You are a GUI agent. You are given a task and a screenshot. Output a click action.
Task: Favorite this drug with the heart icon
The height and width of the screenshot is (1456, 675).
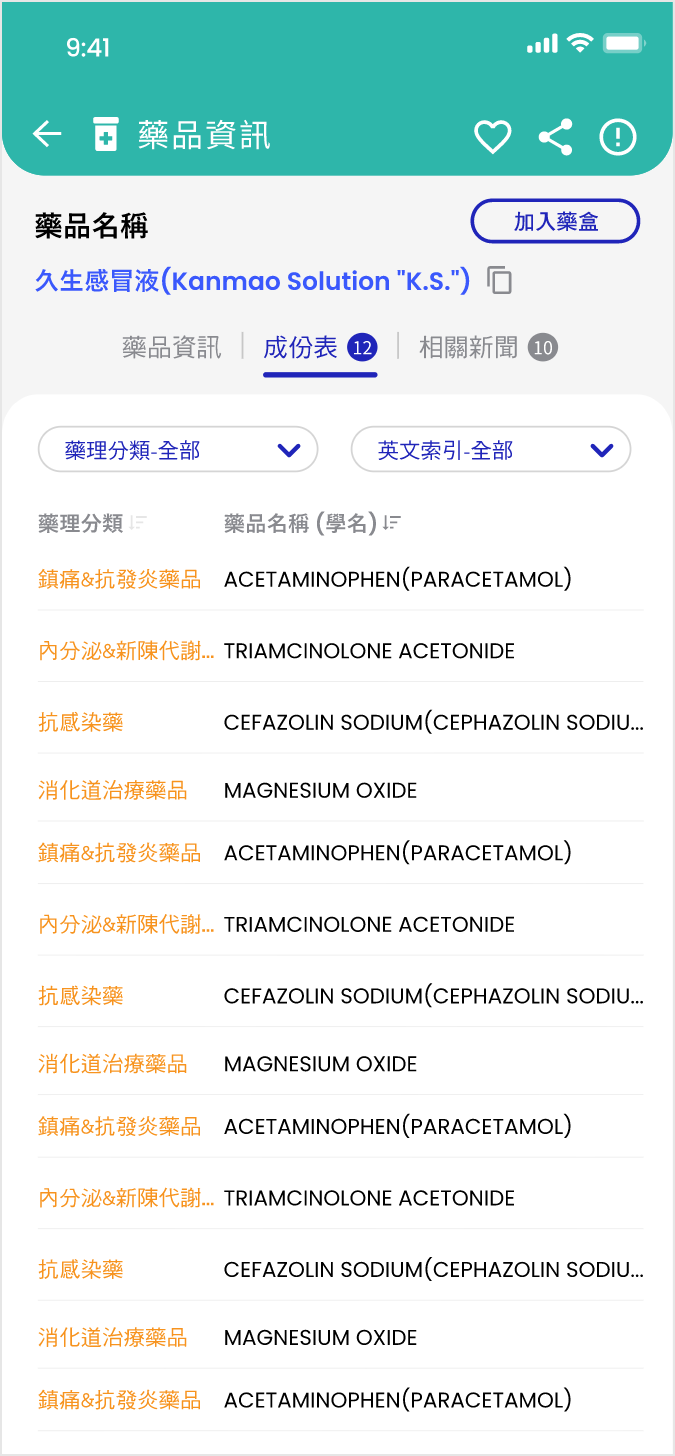pyautogui.click(x=492, y=137)
